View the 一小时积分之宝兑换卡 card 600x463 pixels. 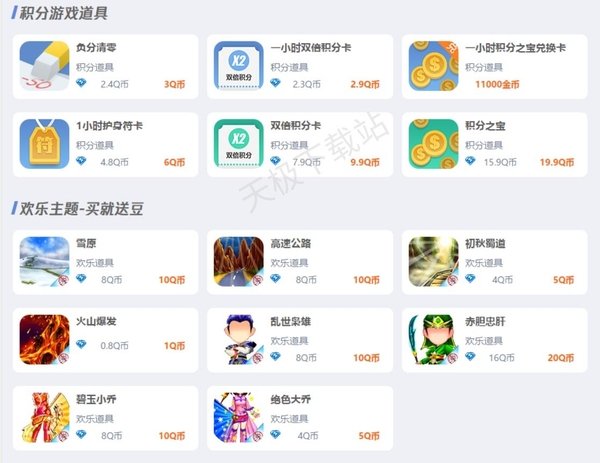tap(493, 66)
